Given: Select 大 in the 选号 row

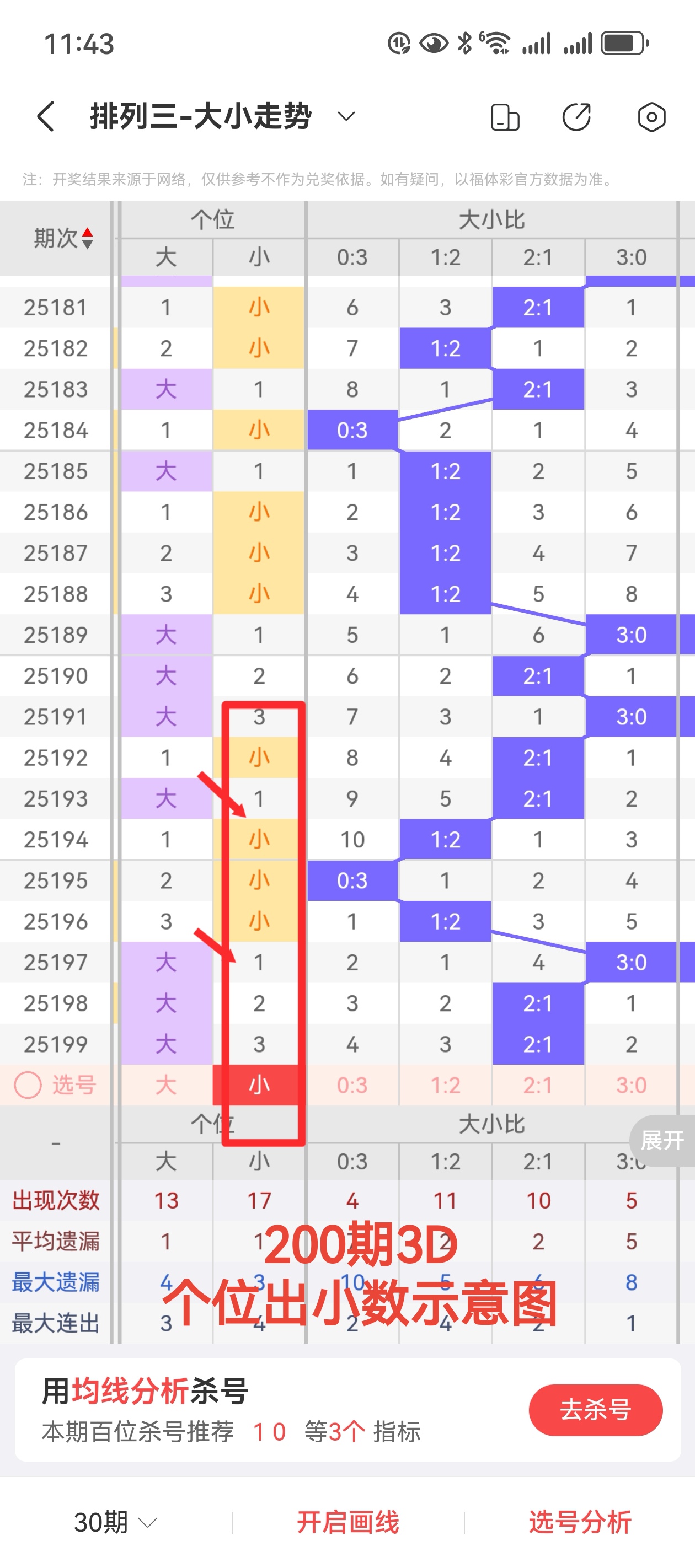Looking at the screenshot, I should tap(165, 1084).
